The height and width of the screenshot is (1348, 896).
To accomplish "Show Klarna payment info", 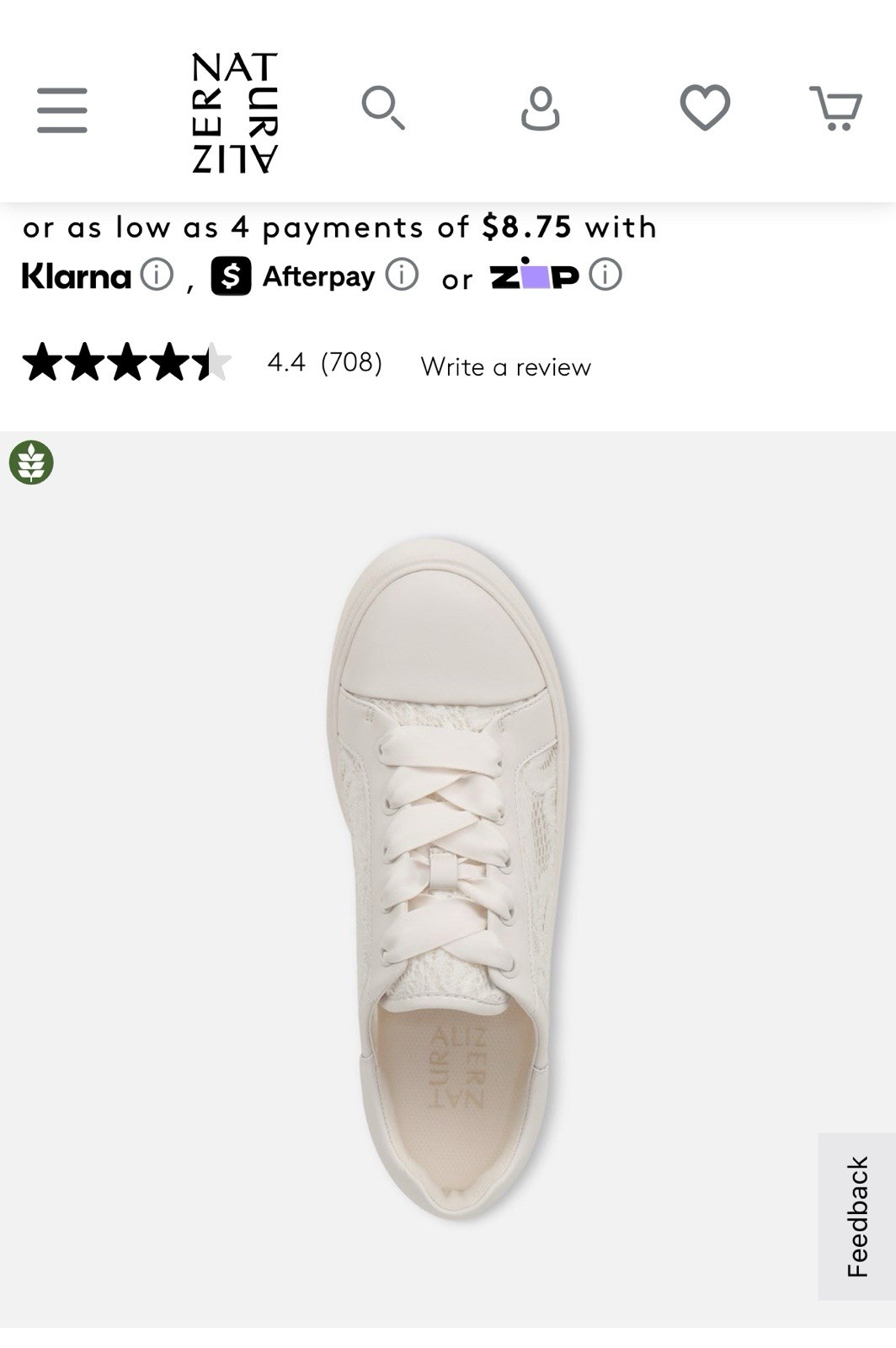I will pos(157,275).
